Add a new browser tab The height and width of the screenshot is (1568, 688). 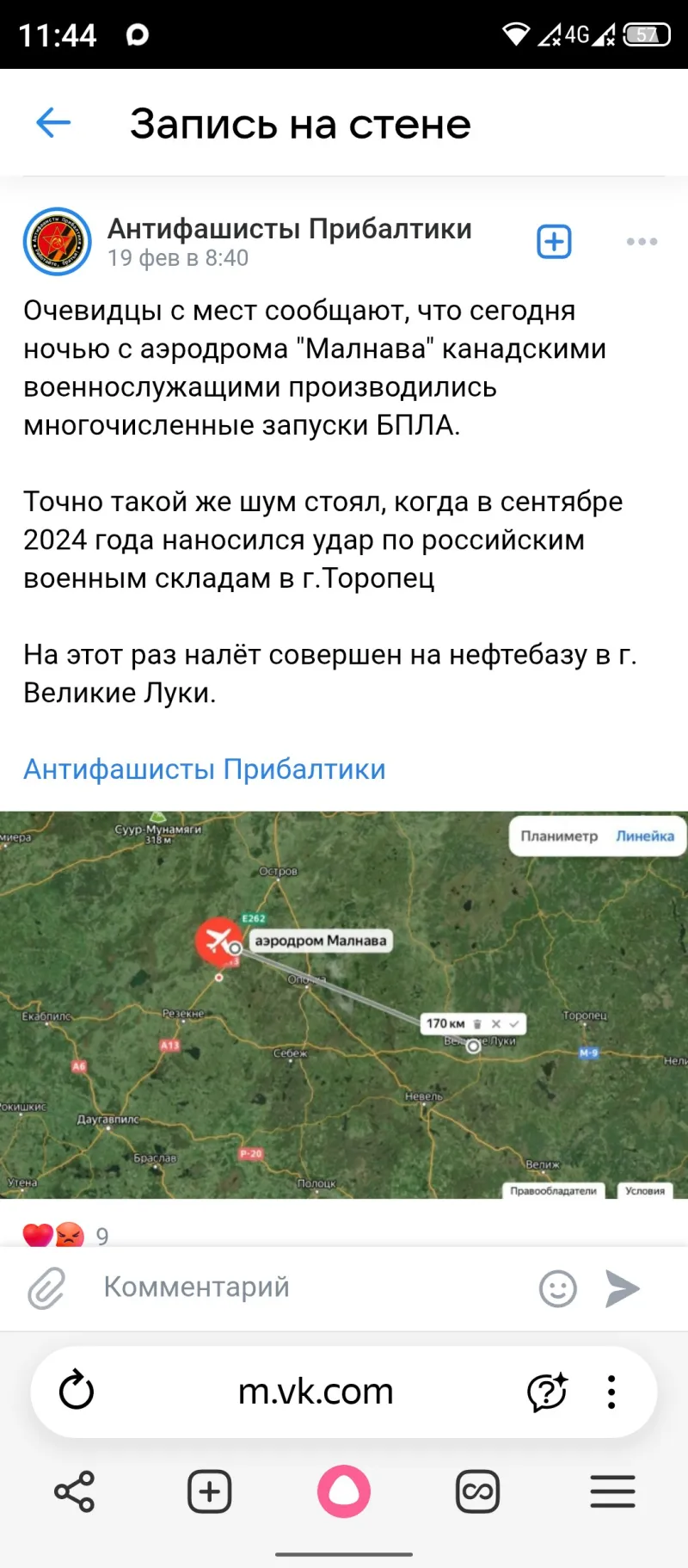(x=210, y=1491)
